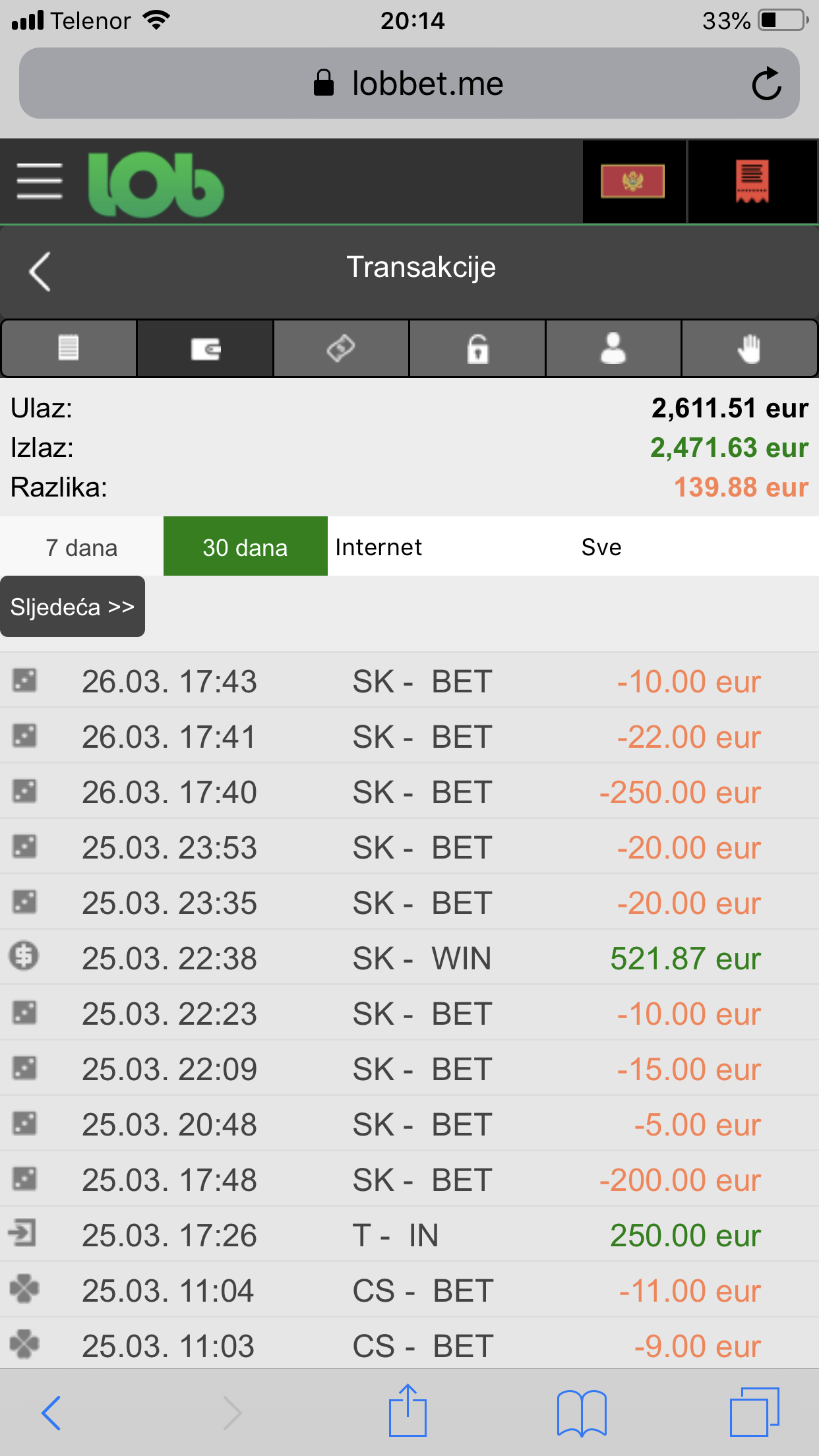This screenshot has width=819, height=1456.
Task: Reload the lobbet.me page
Action: (x=767, y=84)
